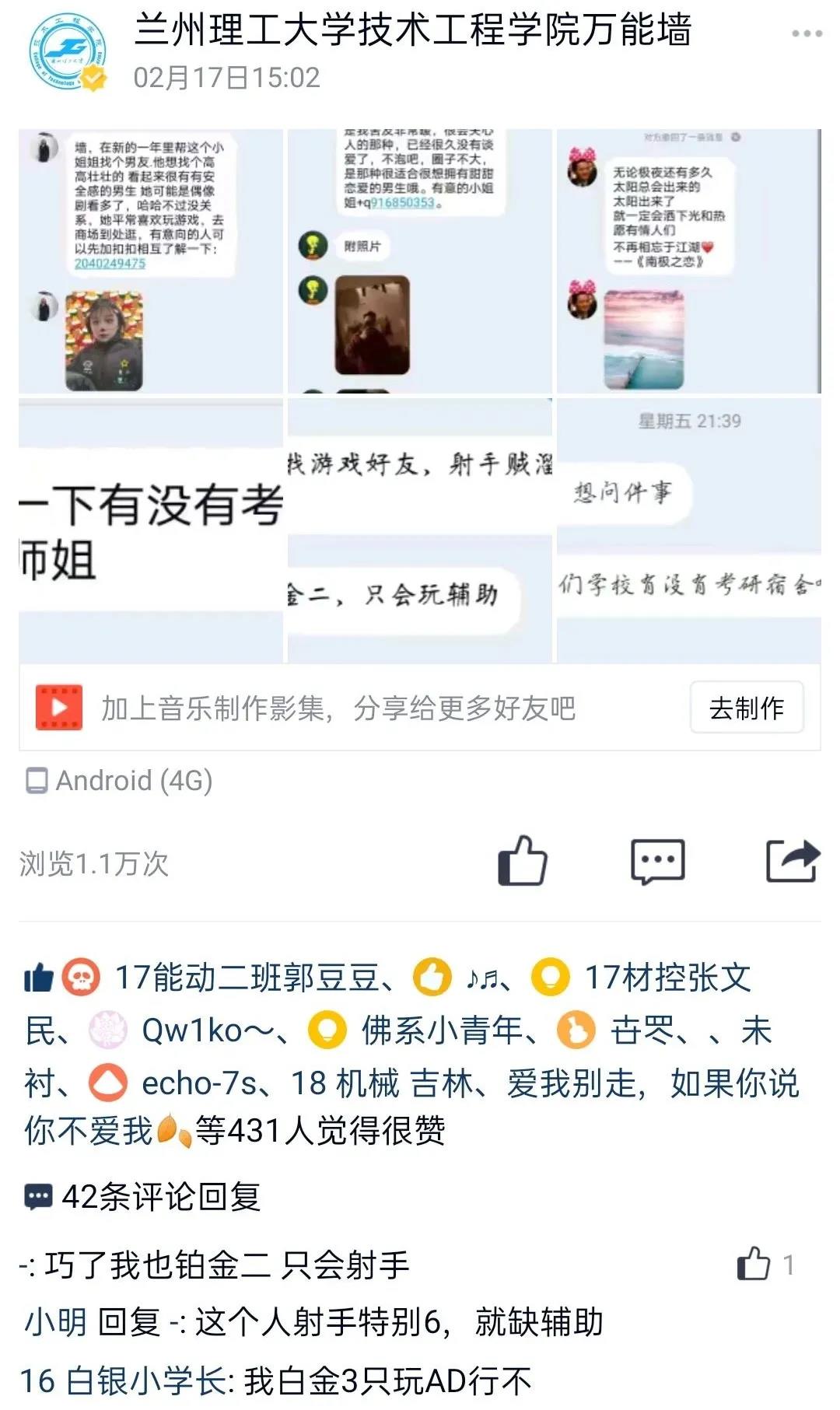The height and width of the screenshot is (1410, 840).
Task: Open the photo with the 附照片 message
Action: (x=420, y=261)
